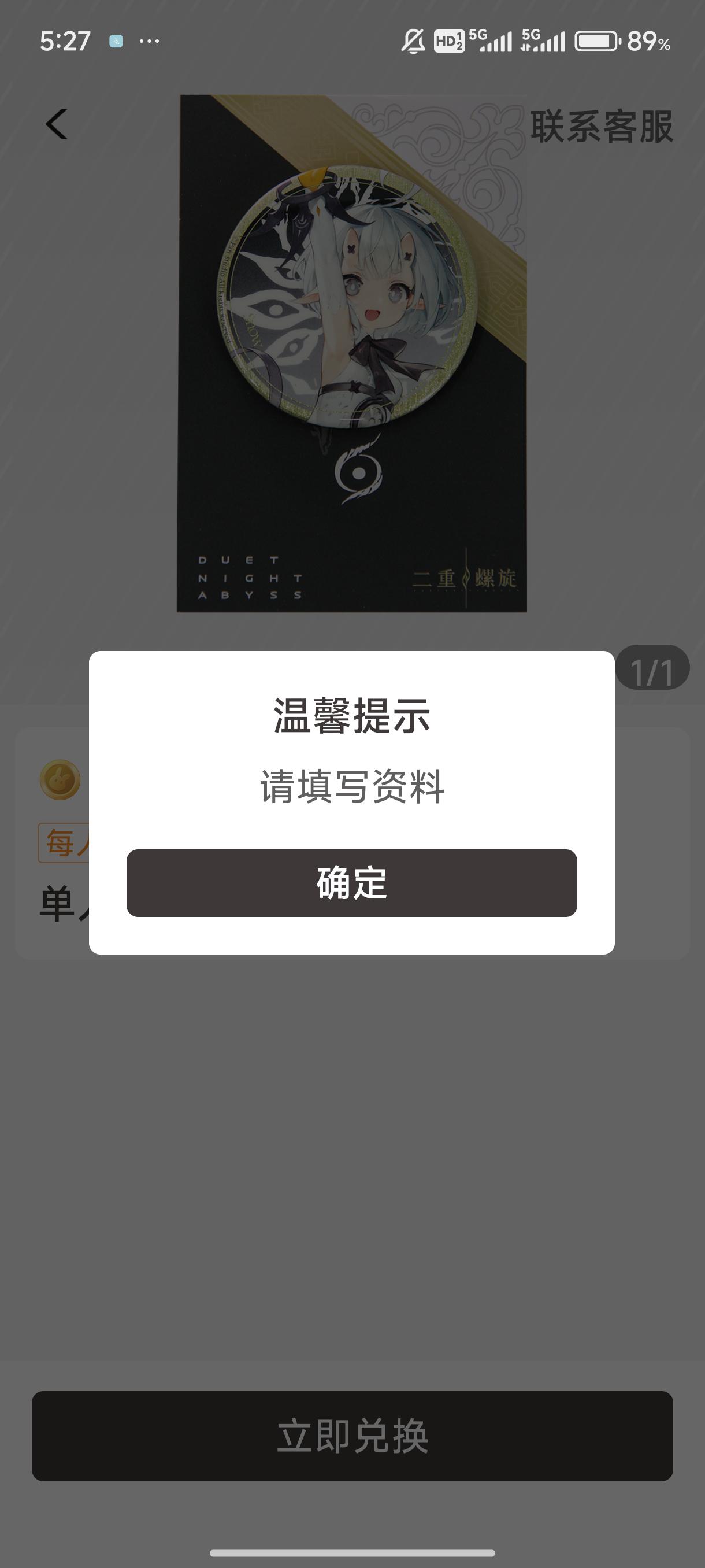Tap the 立即兑换 redeem button
The image size is (705, 1568).
(x=352, y=1435)
